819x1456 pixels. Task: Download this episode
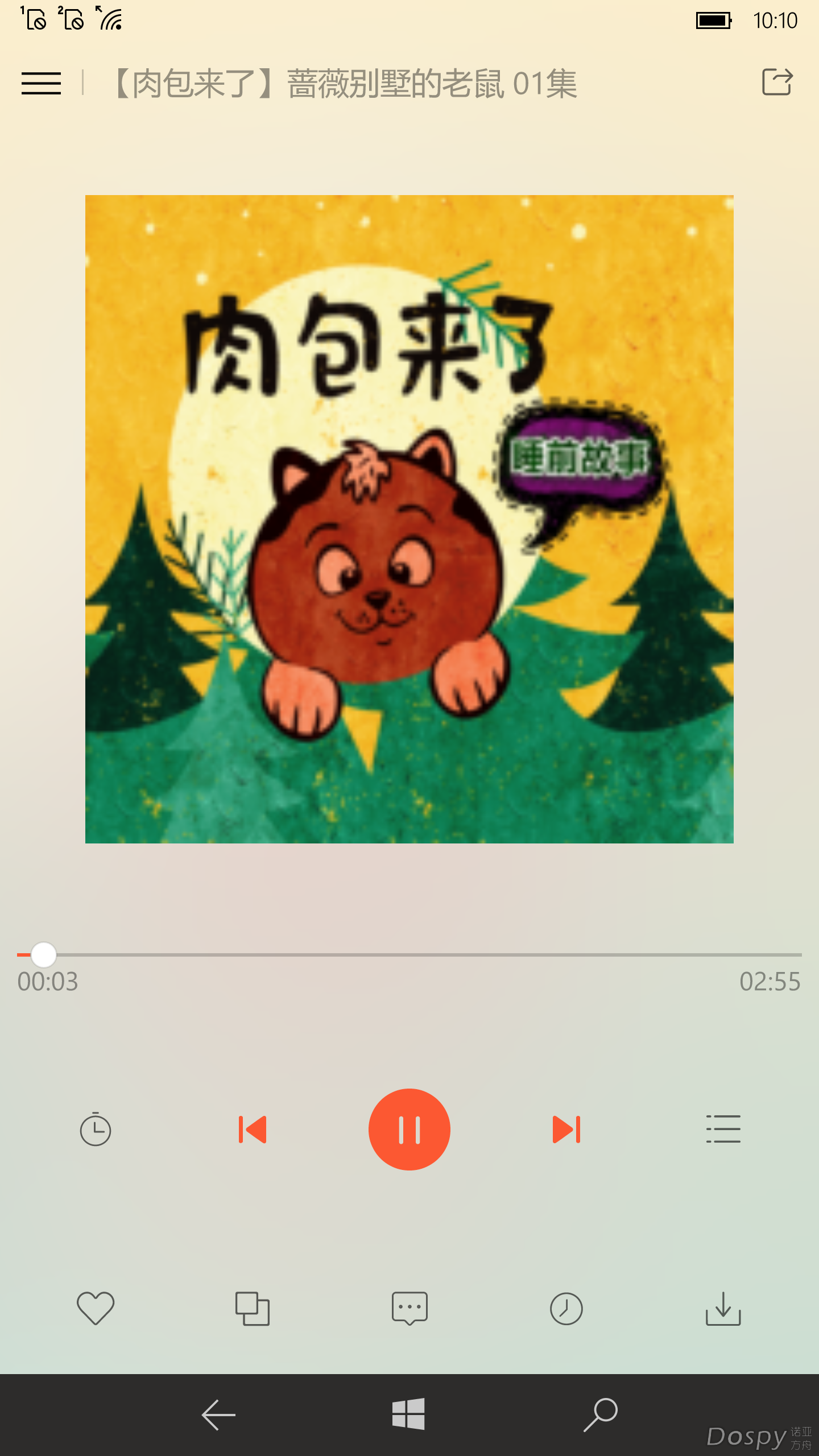tap(723, 1308)
